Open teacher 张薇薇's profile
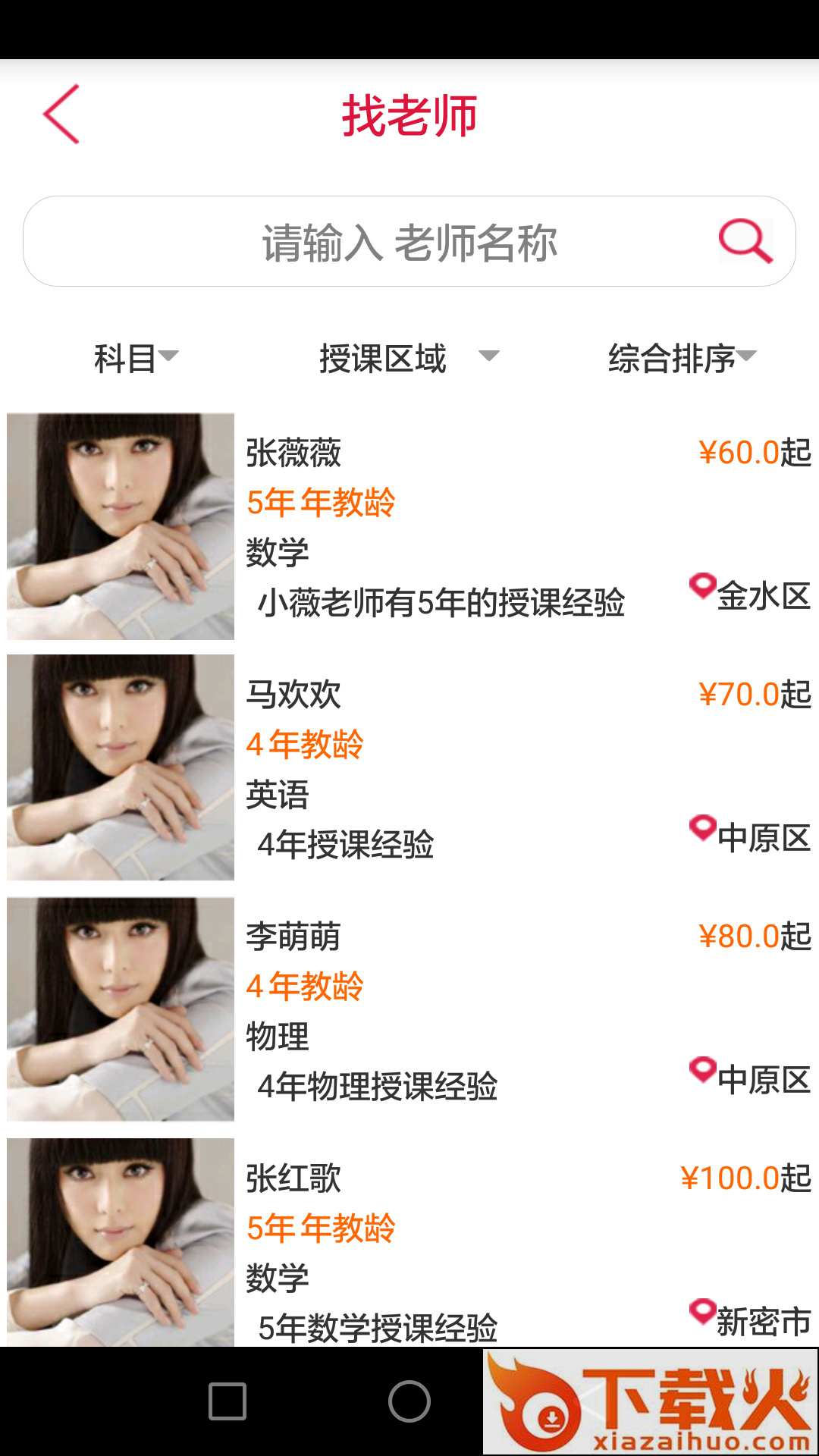The width and height of the screenshot is (819, 1456). point(409,526)
